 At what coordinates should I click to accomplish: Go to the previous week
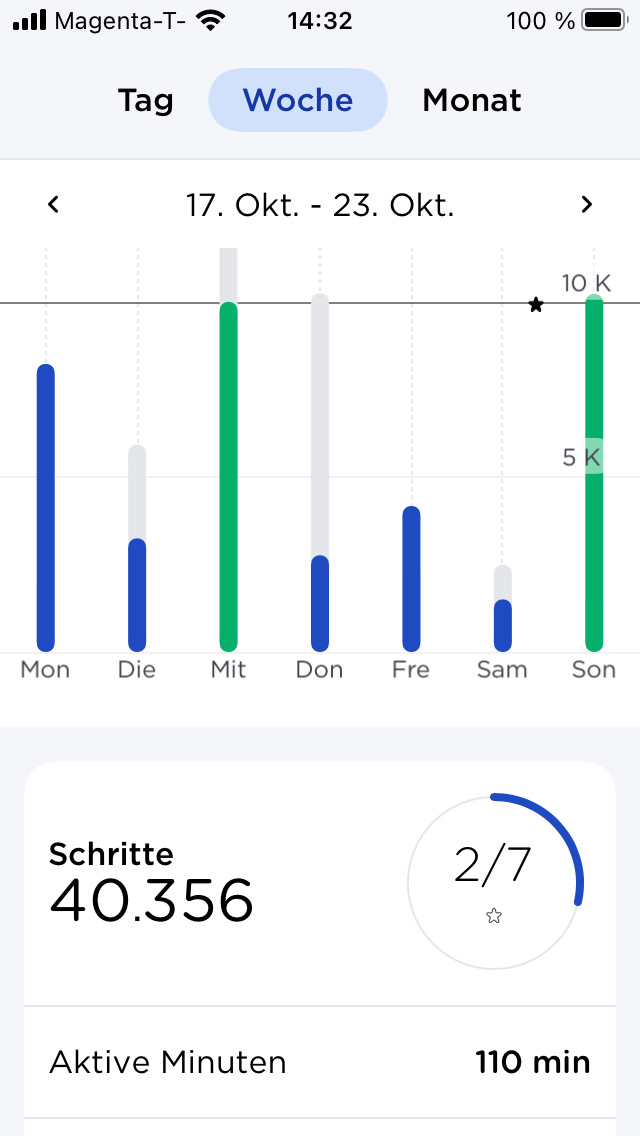(54, 205)
